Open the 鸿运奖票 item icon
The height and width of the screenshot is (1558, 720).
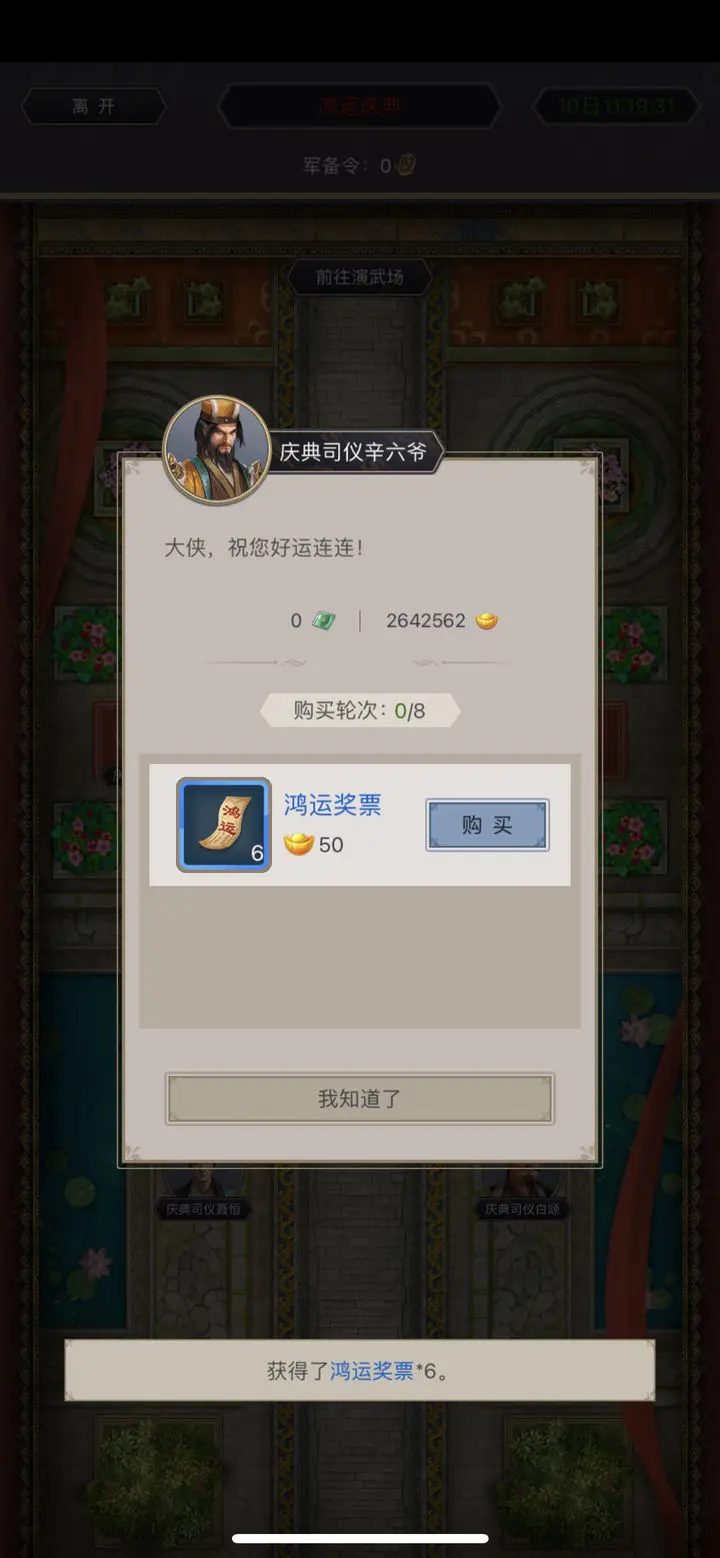click(224, 825)
